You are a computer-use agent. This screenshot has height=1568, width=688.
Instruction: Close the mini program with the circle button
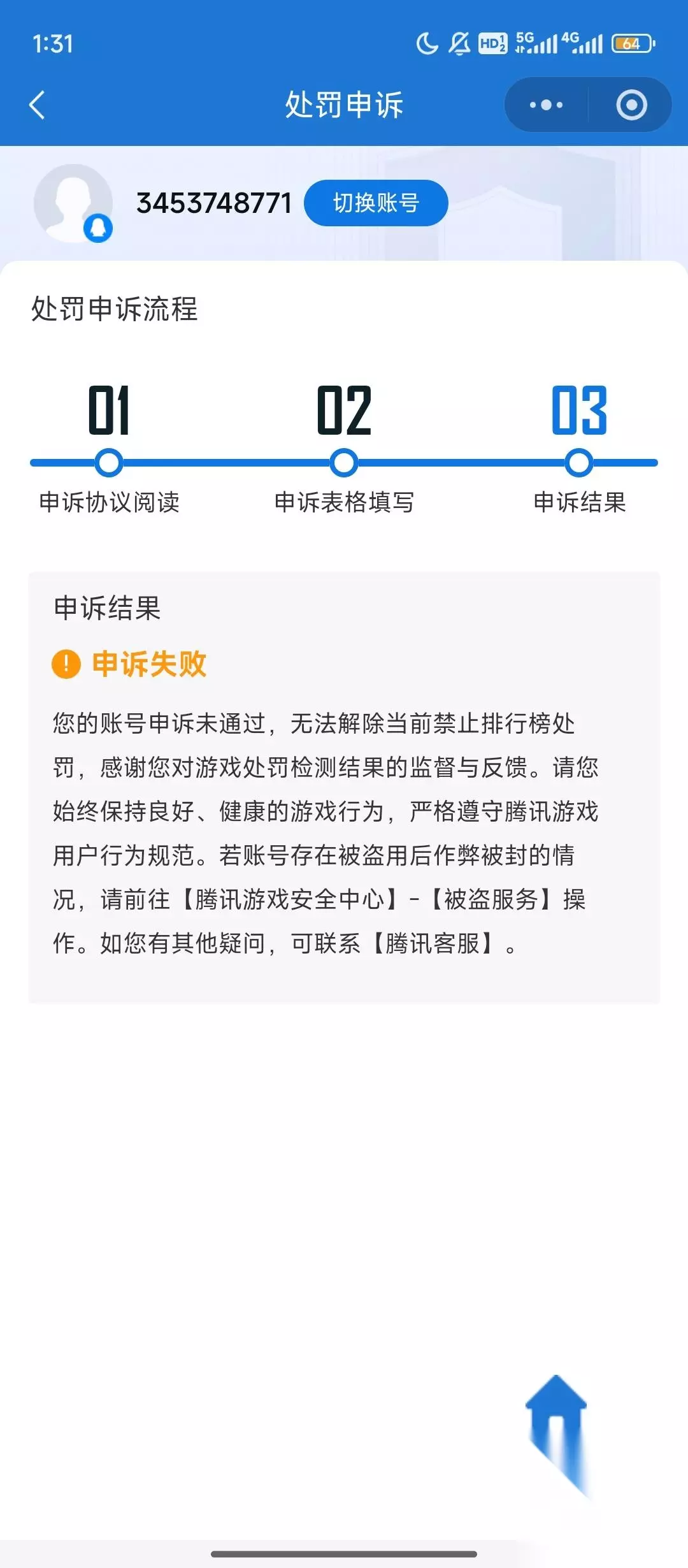click(631, 105)
